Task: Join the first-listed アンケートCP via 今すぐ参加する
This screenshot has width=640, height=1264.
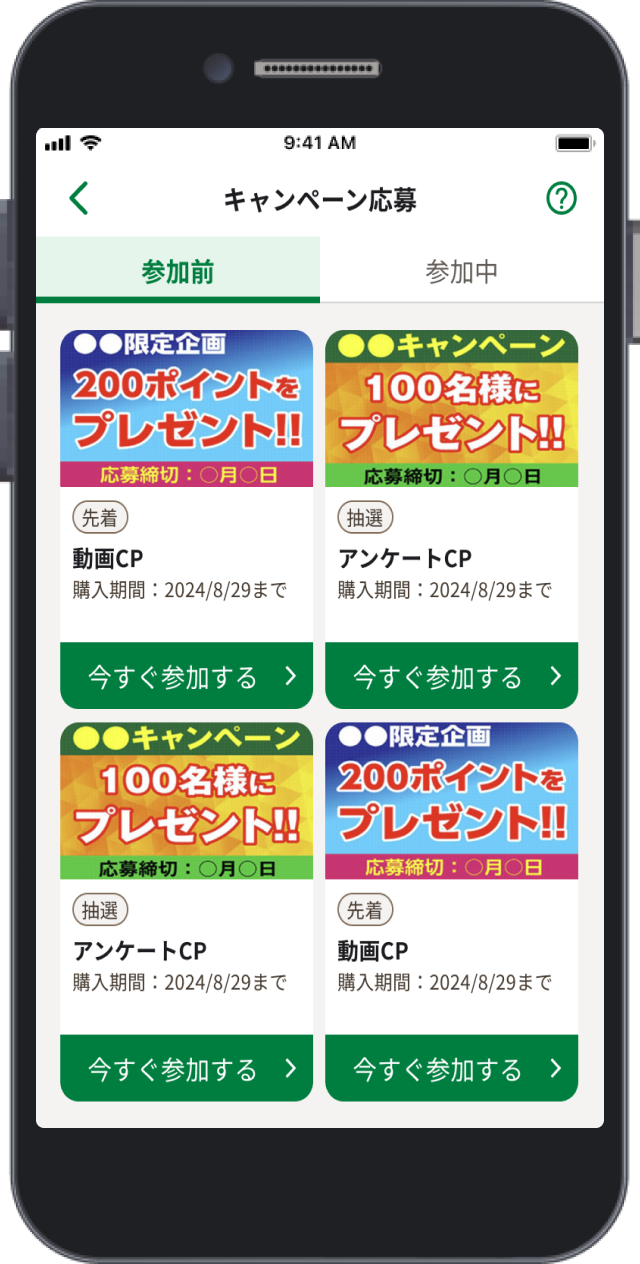Action: coord(451,676)
